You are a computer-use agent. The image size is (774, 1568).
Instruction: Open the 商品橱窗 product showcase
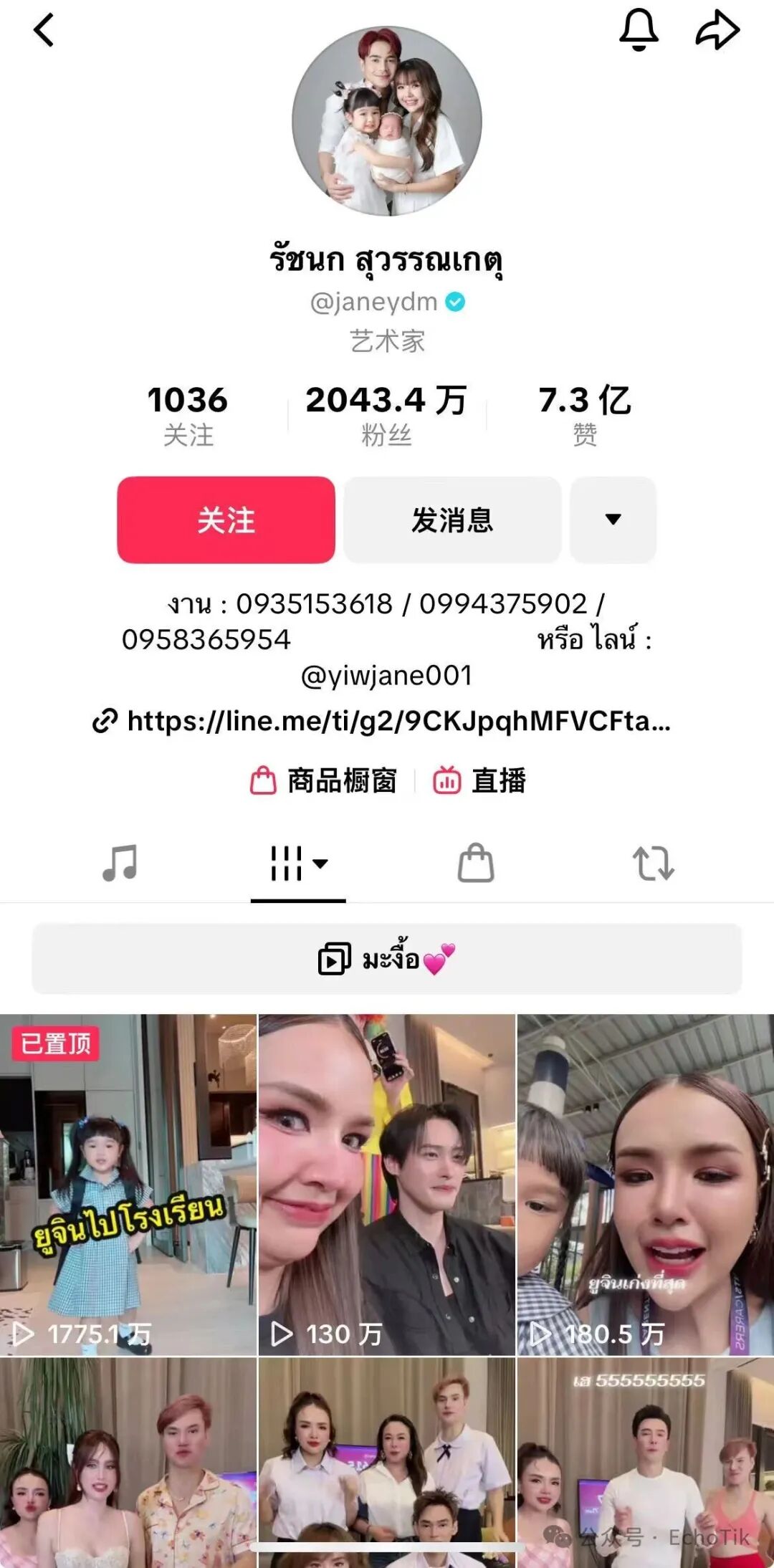pyautogui.click(x=324, y=780)
